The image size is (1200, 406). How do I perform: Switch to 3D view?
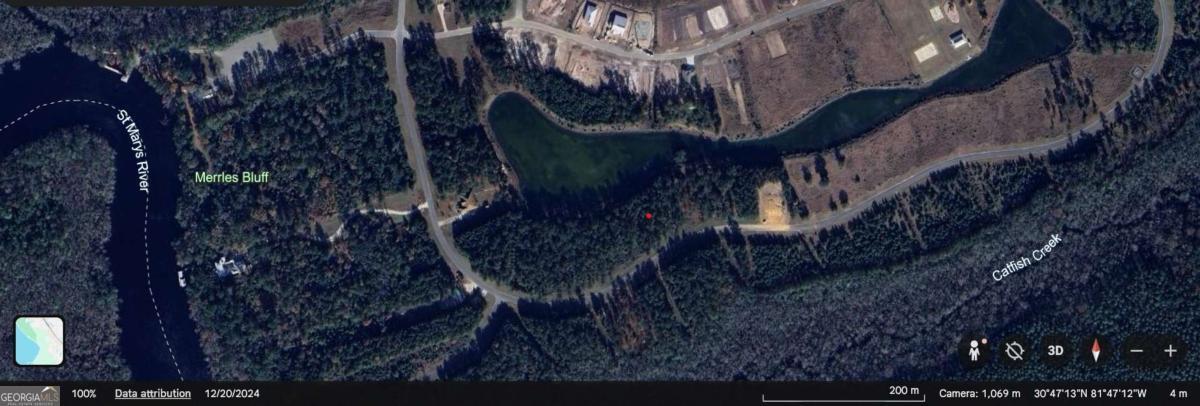pyautogui.click(x=1056, y=350)
